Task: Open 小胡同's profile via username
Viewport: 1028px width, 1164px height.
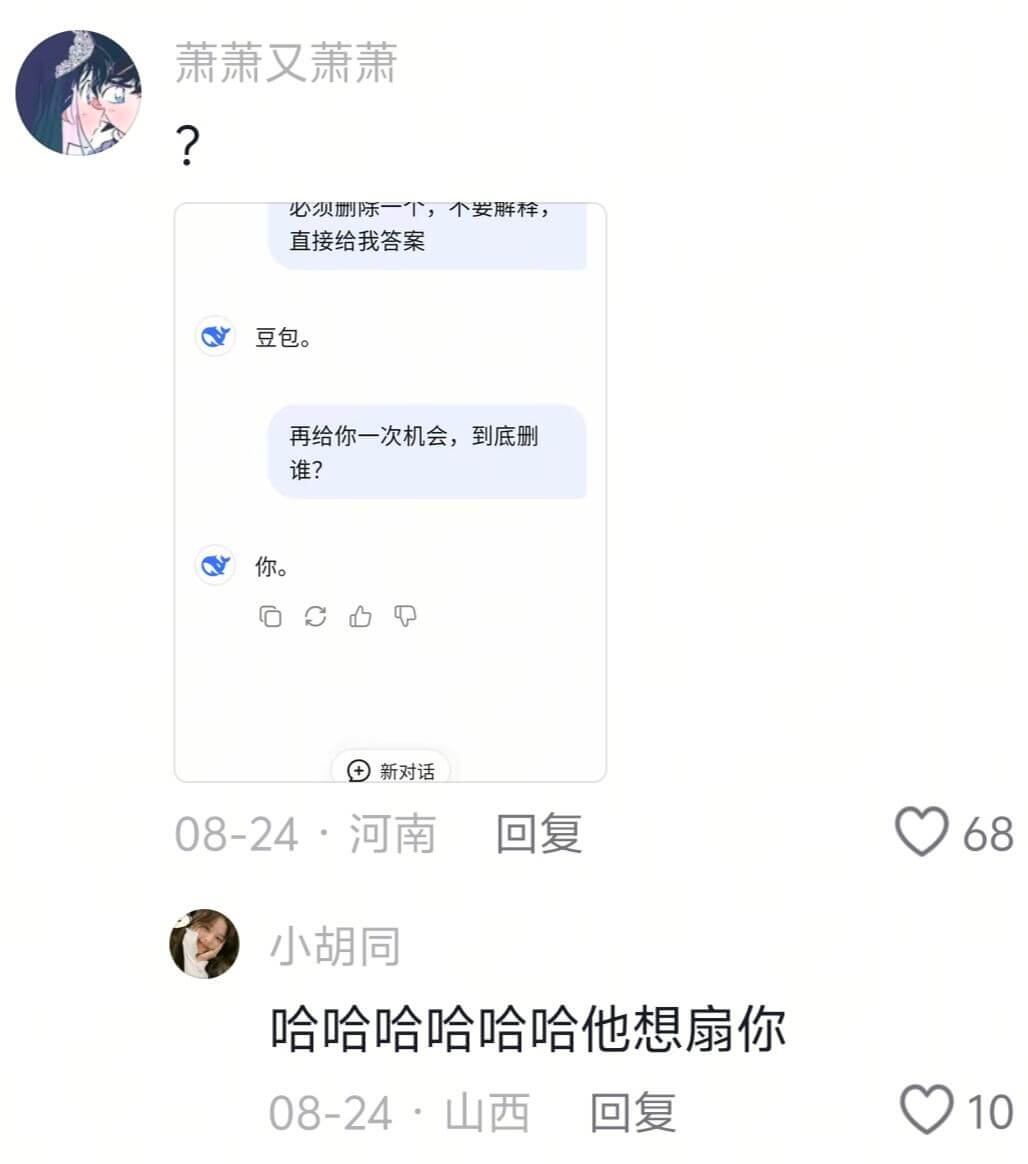Action: click(x=335, y=948)
